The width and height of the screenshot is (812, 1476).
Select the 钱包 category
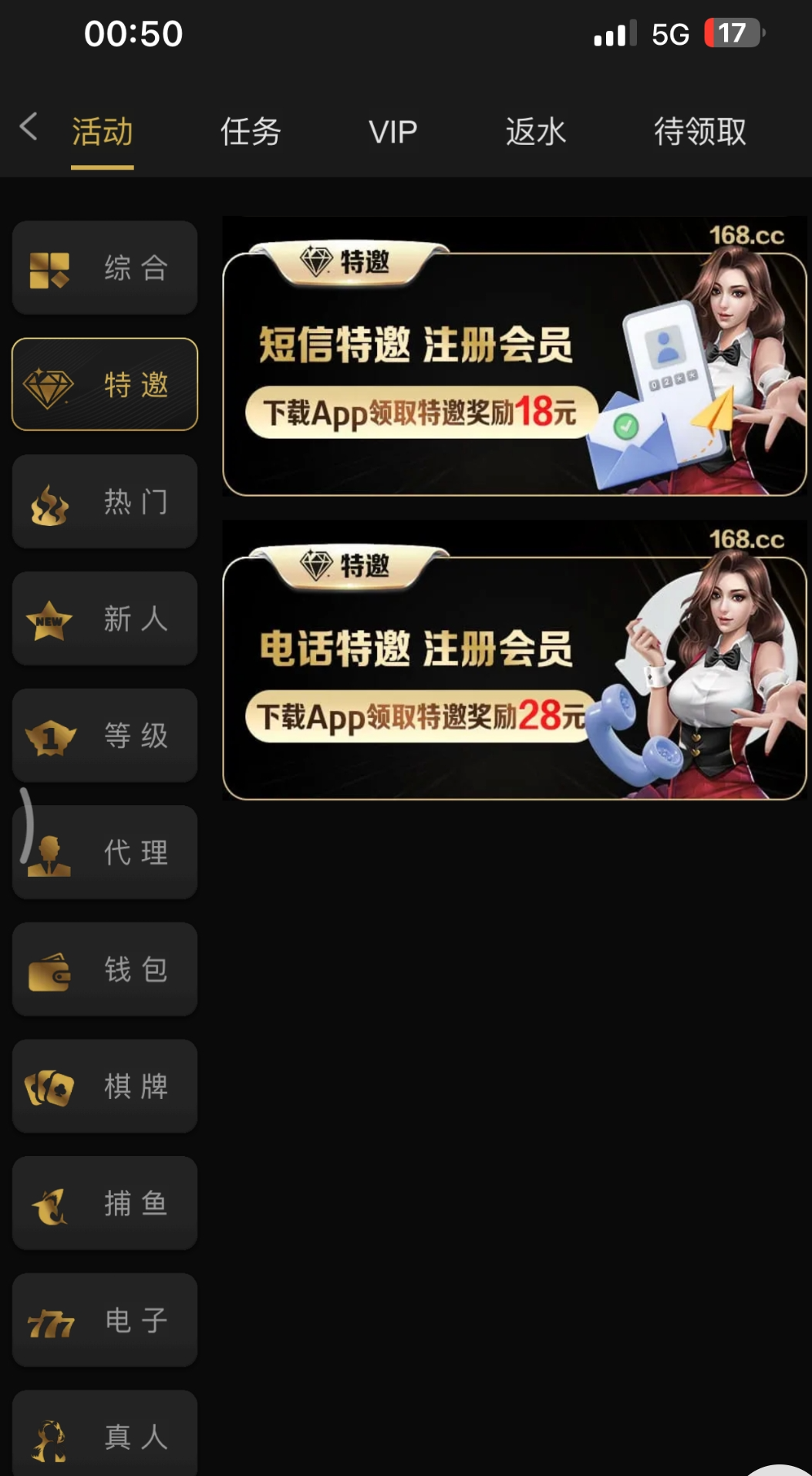(105, 969)
